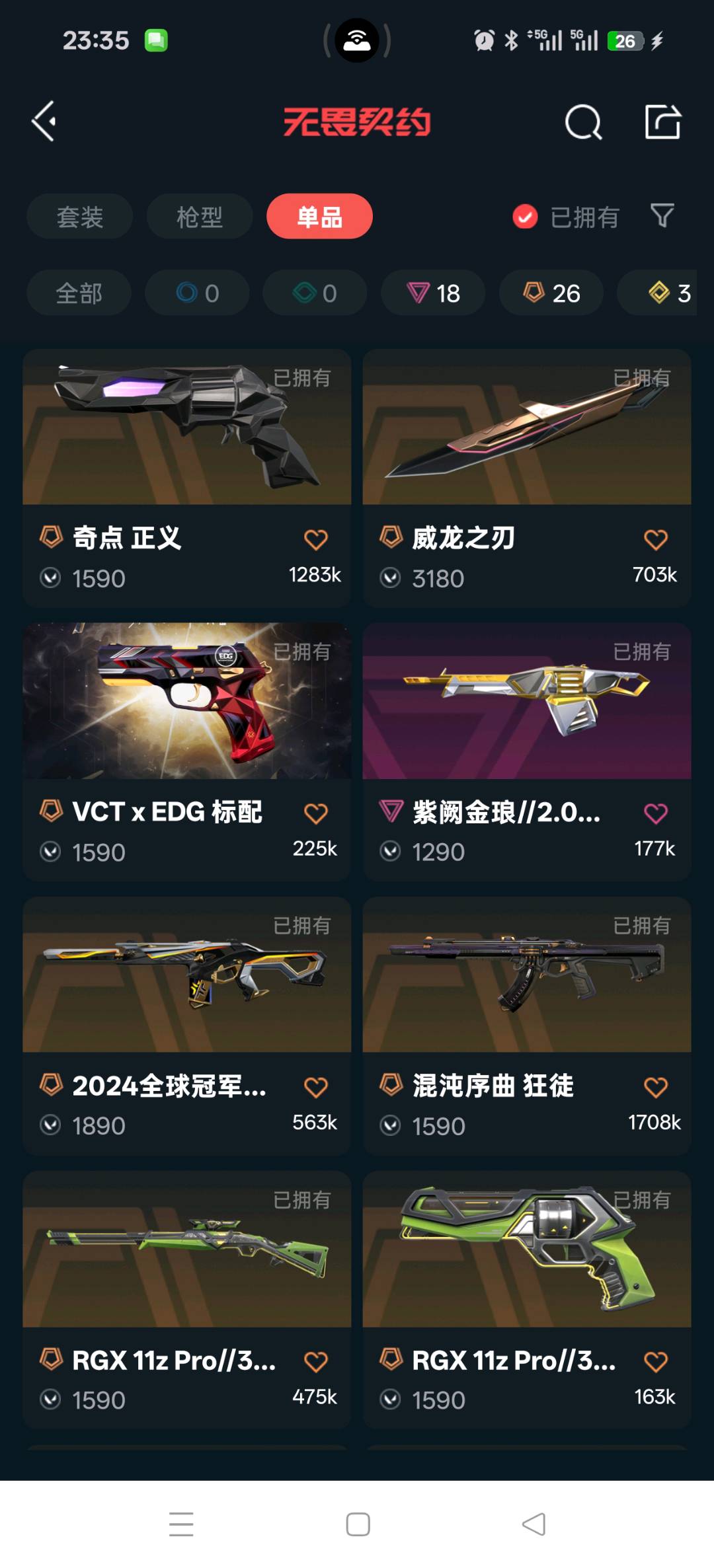
Task: Like the 混沌序曲 狂徒 skin
Action: click(x=655, y=1087)
